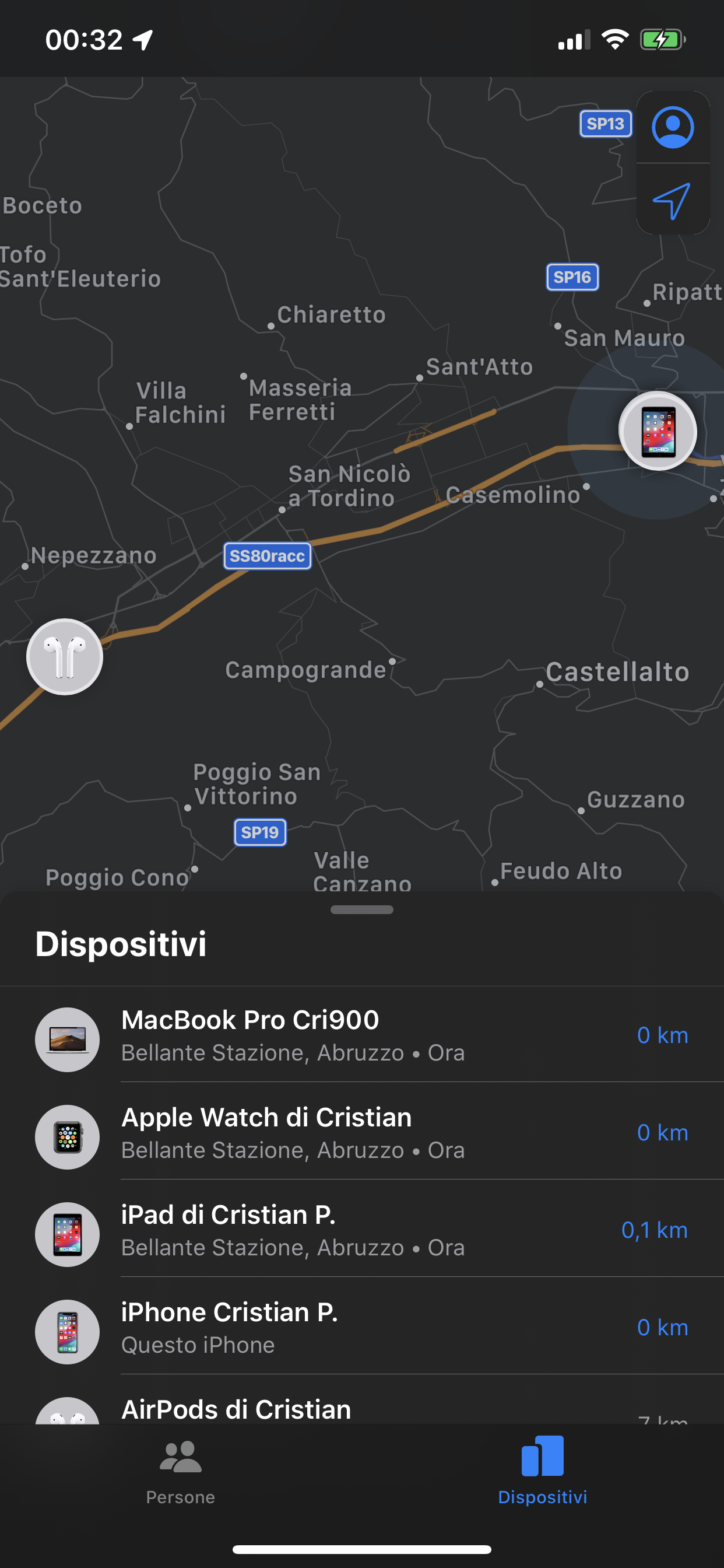724x1568 pixels.
Task: Center map on my current location
Action: [672, 200]
